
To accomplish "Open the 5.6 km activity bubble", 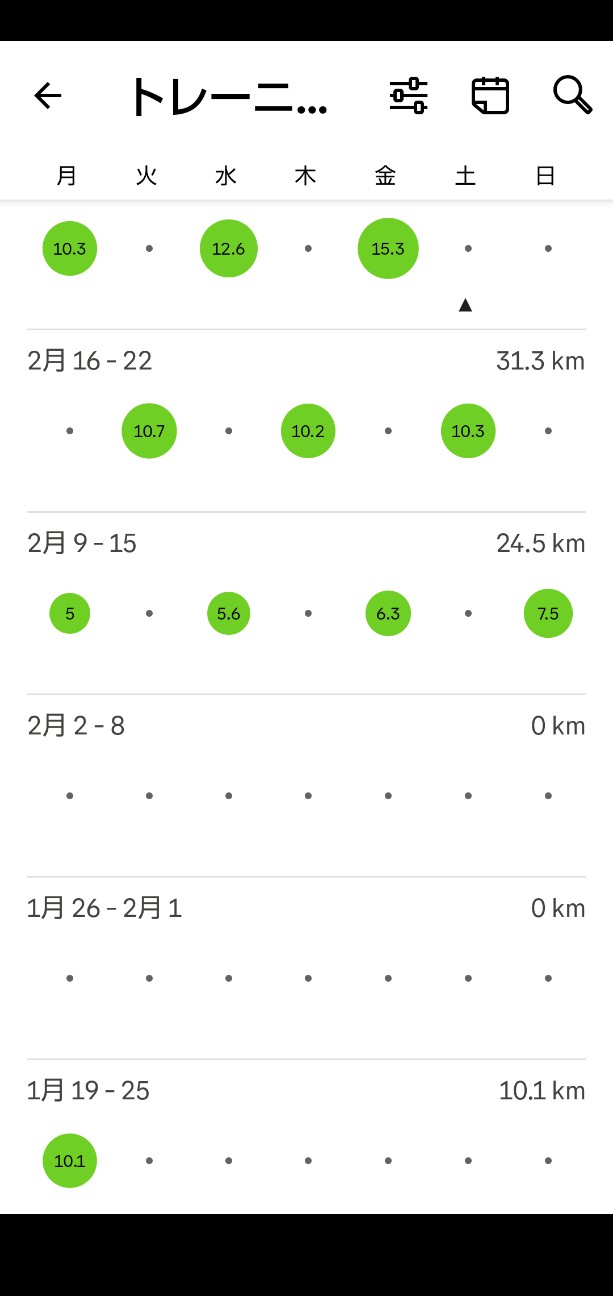I will click(228, 614).
